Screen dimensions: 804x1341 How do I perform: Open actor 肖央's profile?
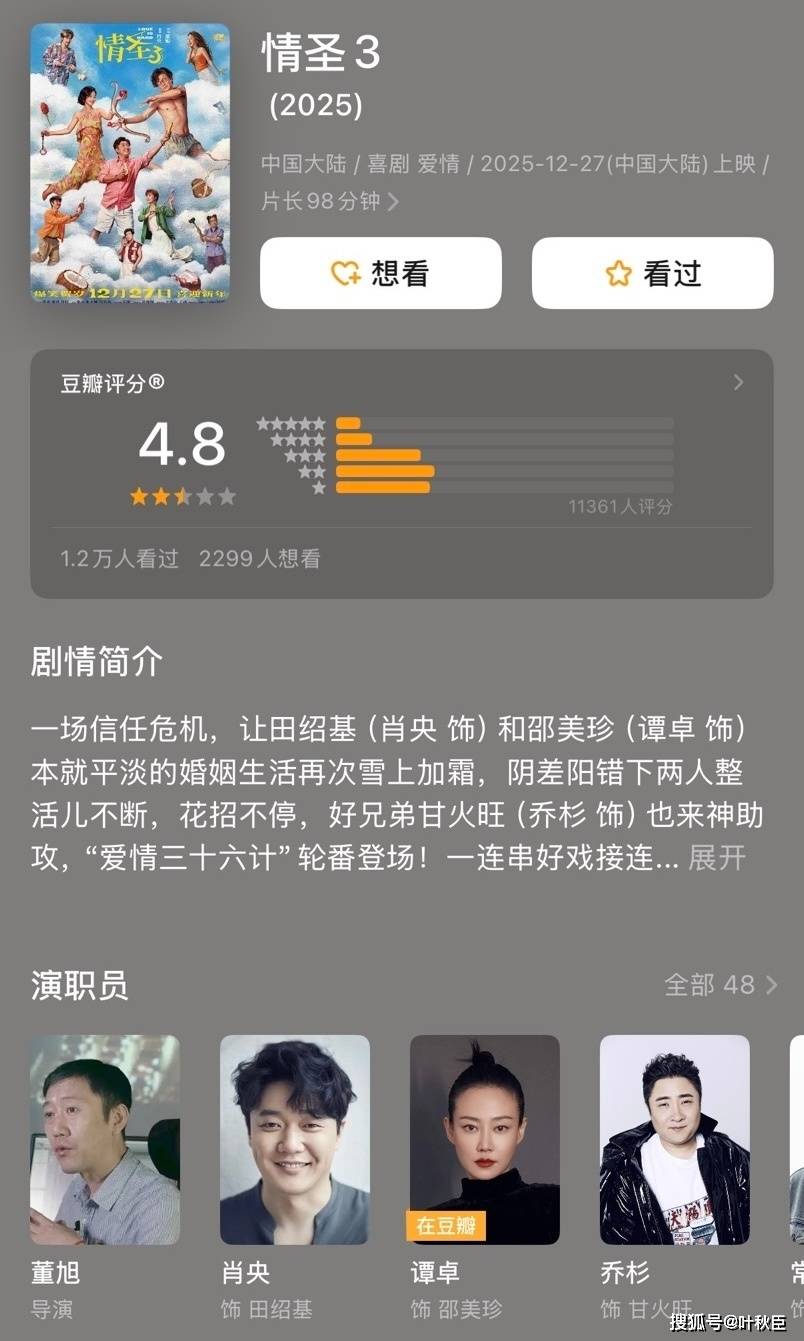coord(294,1140)
